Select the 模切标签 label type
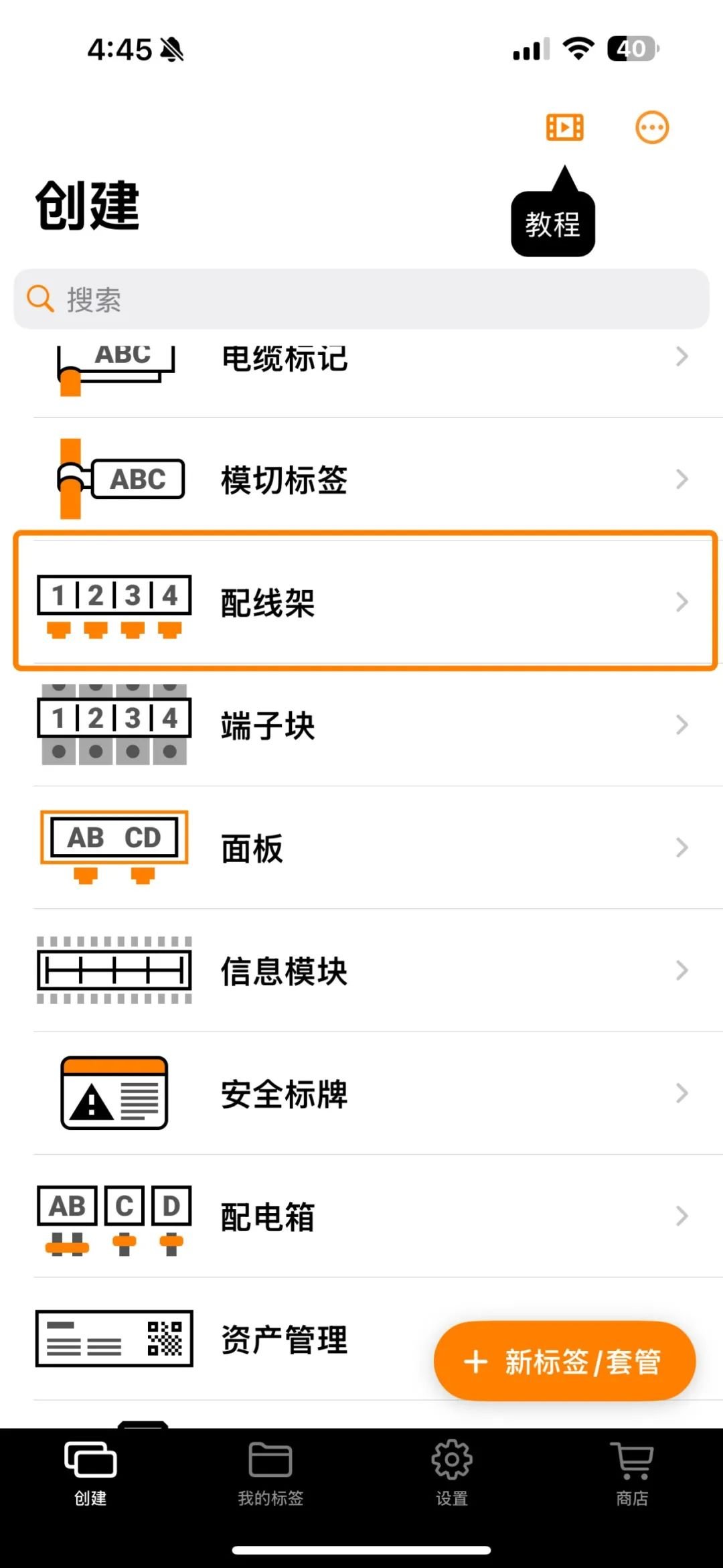Image resolution: width=723 pixels, height=1568 pixels. (361, 479)
